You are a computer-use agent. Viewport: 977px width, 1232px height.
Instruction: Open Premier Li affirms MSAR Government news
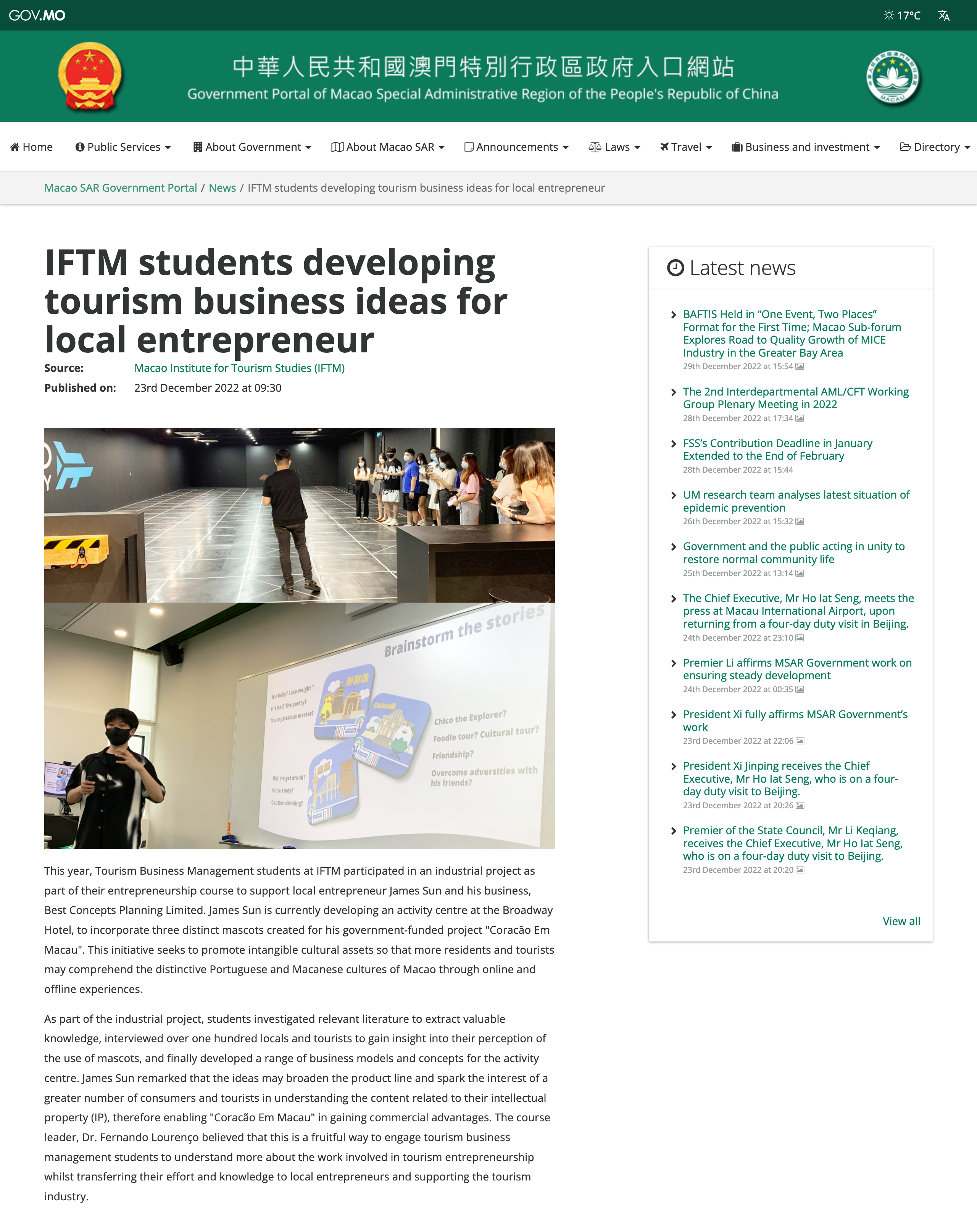pyautogui.click(x=797, y=668)
